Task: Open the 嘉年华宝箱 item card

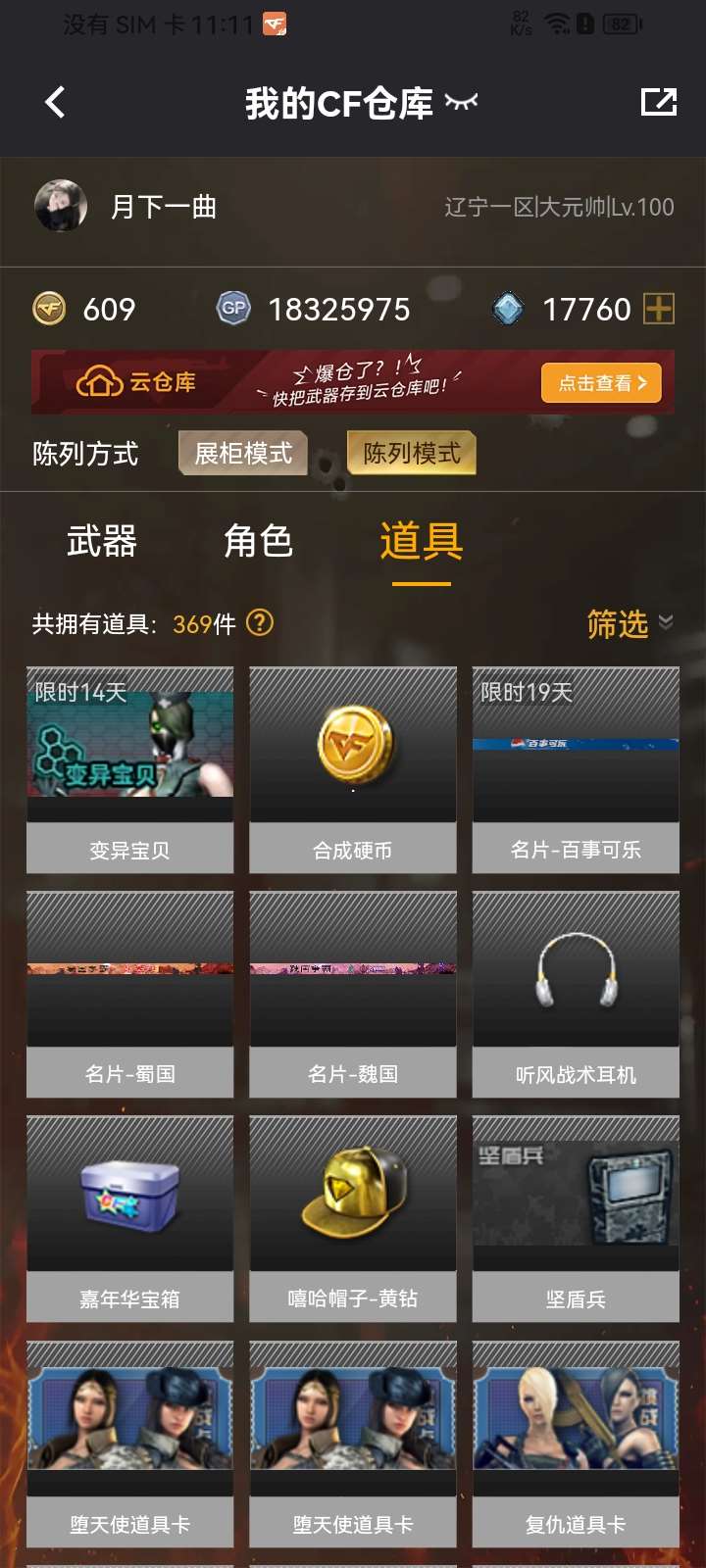Action: click(x=130, y=1219)
